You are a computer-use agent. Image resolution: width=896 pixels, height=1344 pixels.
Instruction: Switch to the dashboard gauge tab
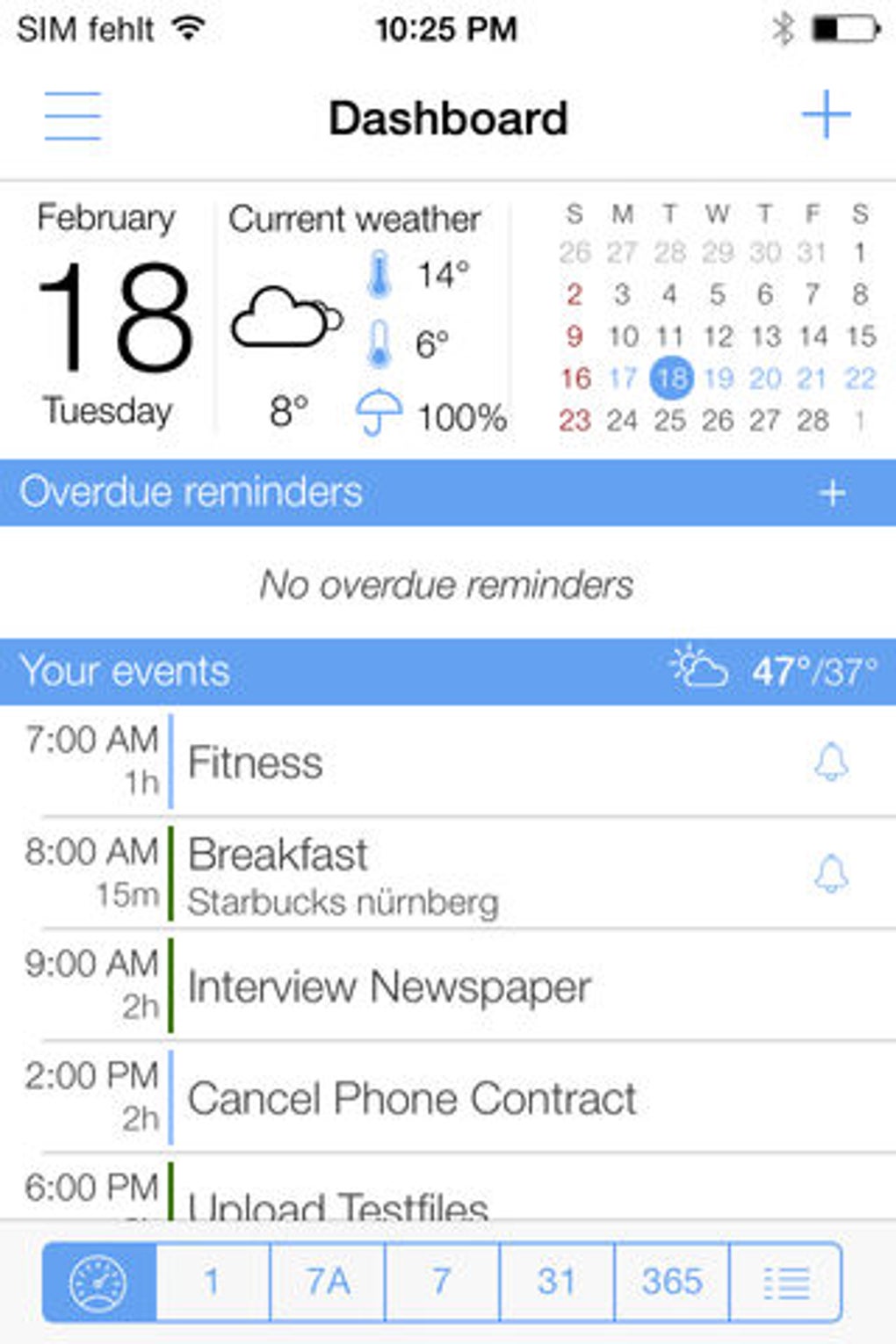click(99, 1283)
